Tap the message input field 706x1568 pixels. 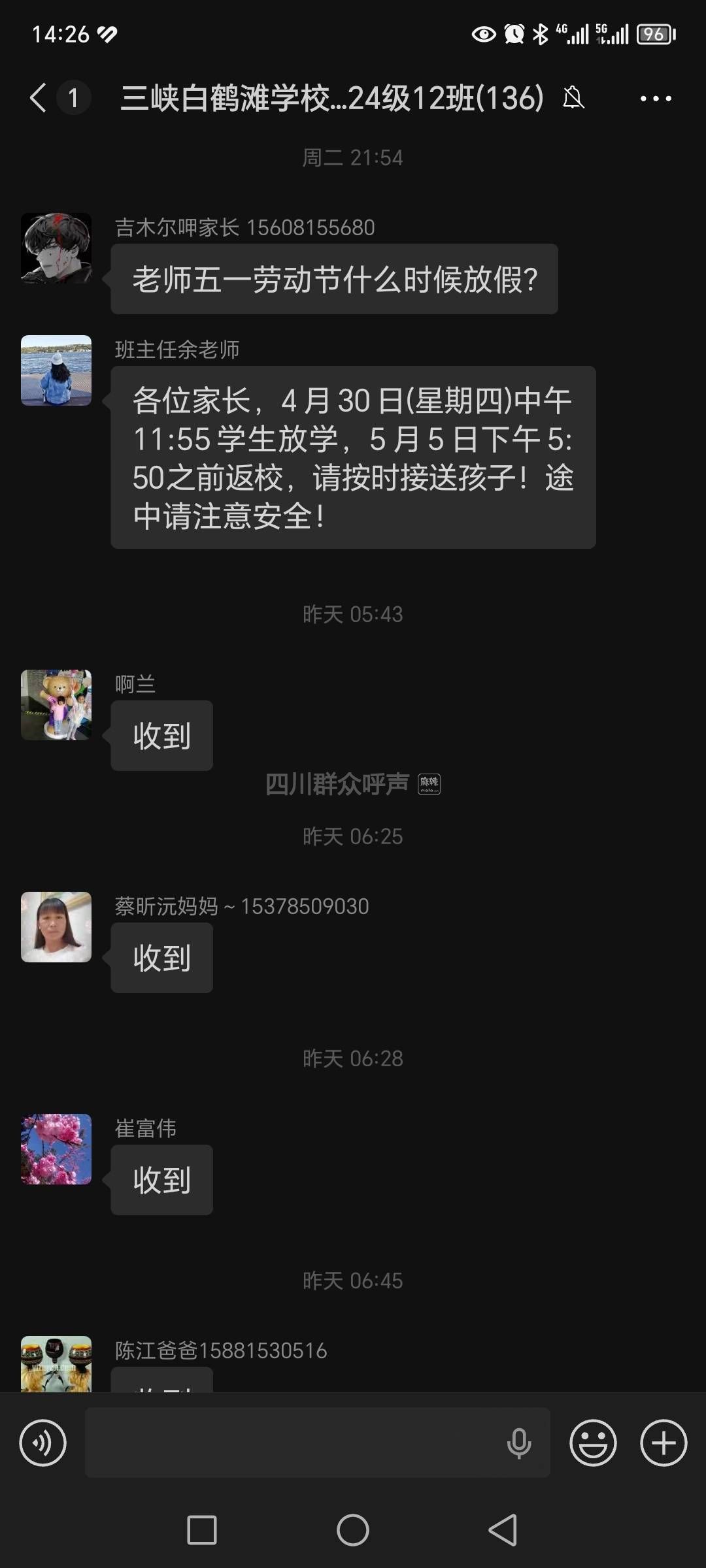(294, 1443)
